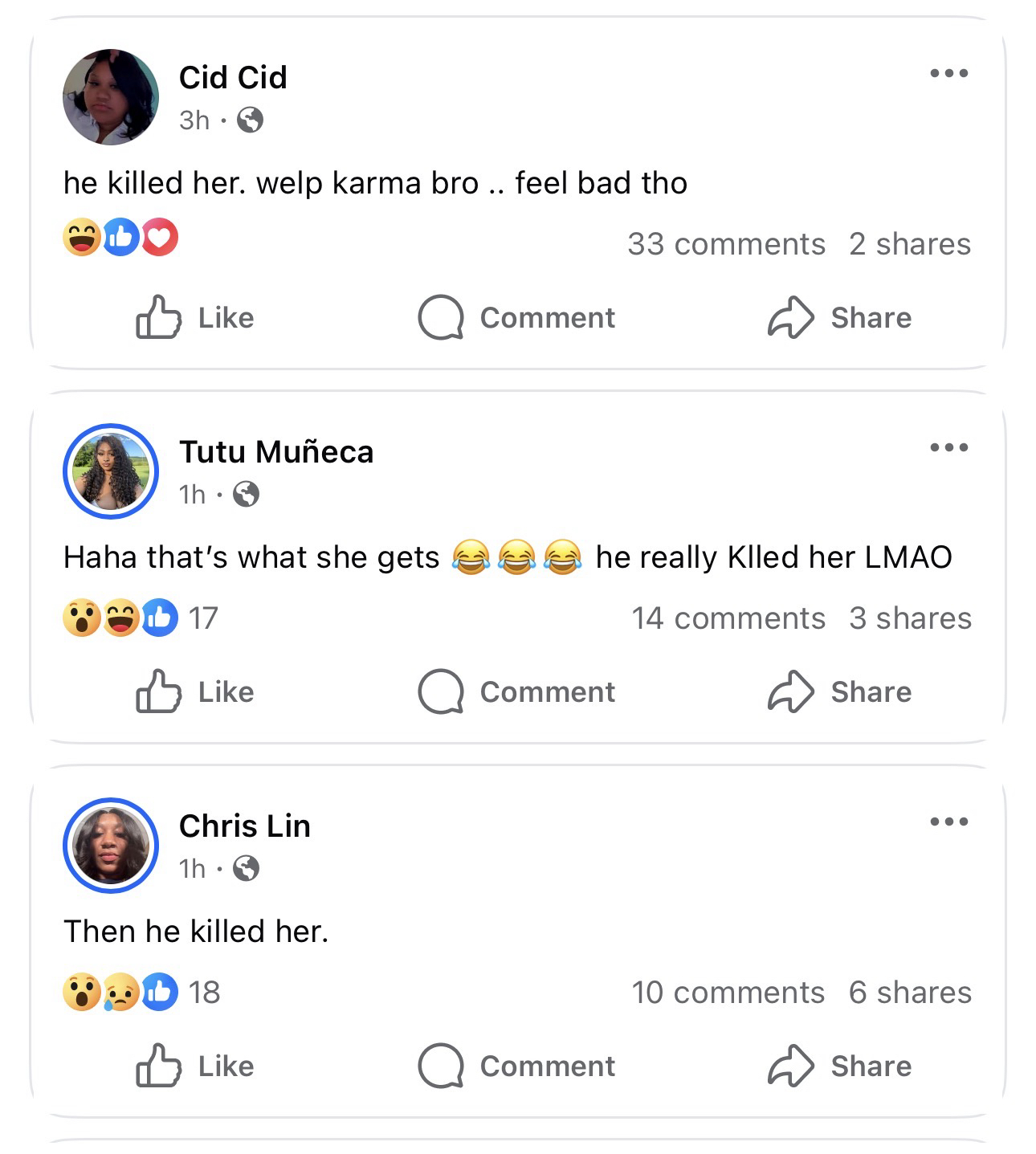View 10 comments on Chris Lin's post
The width and height of the screenshot is (1036, 1154).
[x=728, y=993]
